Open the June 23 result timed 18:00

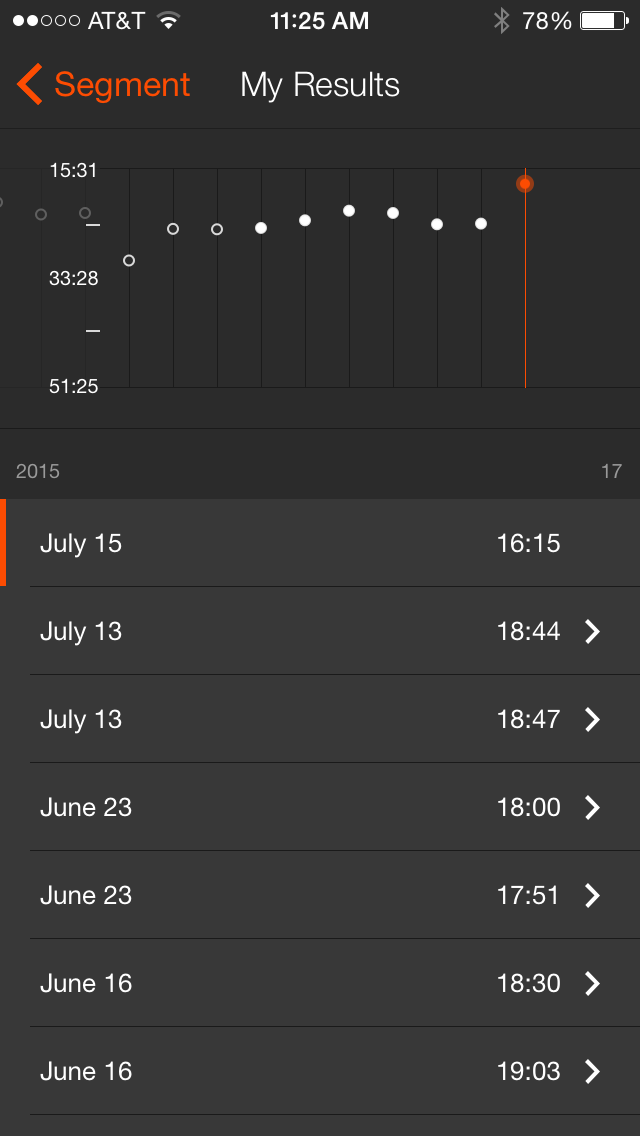pyautogui.click(x=320, y=807)
